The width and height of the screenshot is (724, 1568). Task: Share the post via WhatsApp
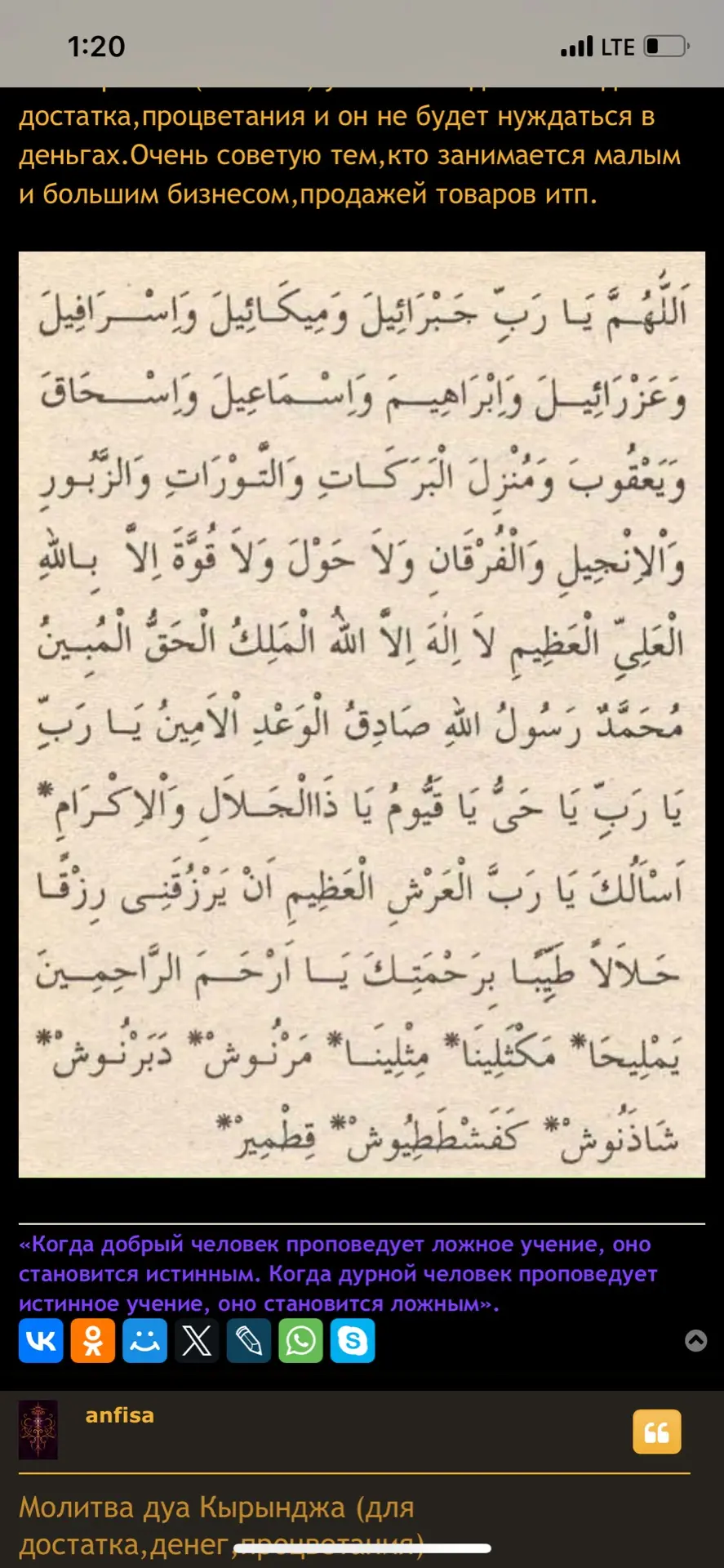pos(300,1341)
